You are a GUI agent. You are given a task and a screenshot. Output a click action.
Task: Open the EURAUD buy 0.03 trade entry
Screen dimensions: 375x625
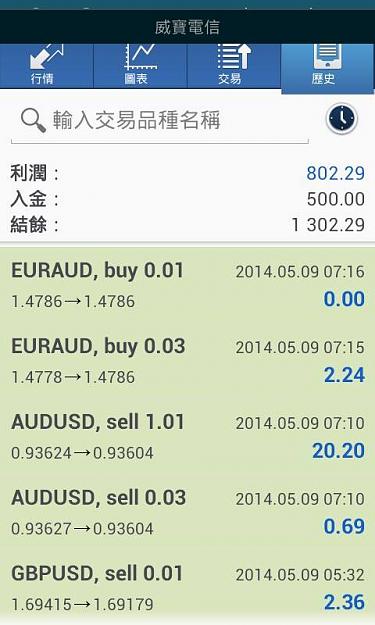pyautogui.click(x=187, y=361)
